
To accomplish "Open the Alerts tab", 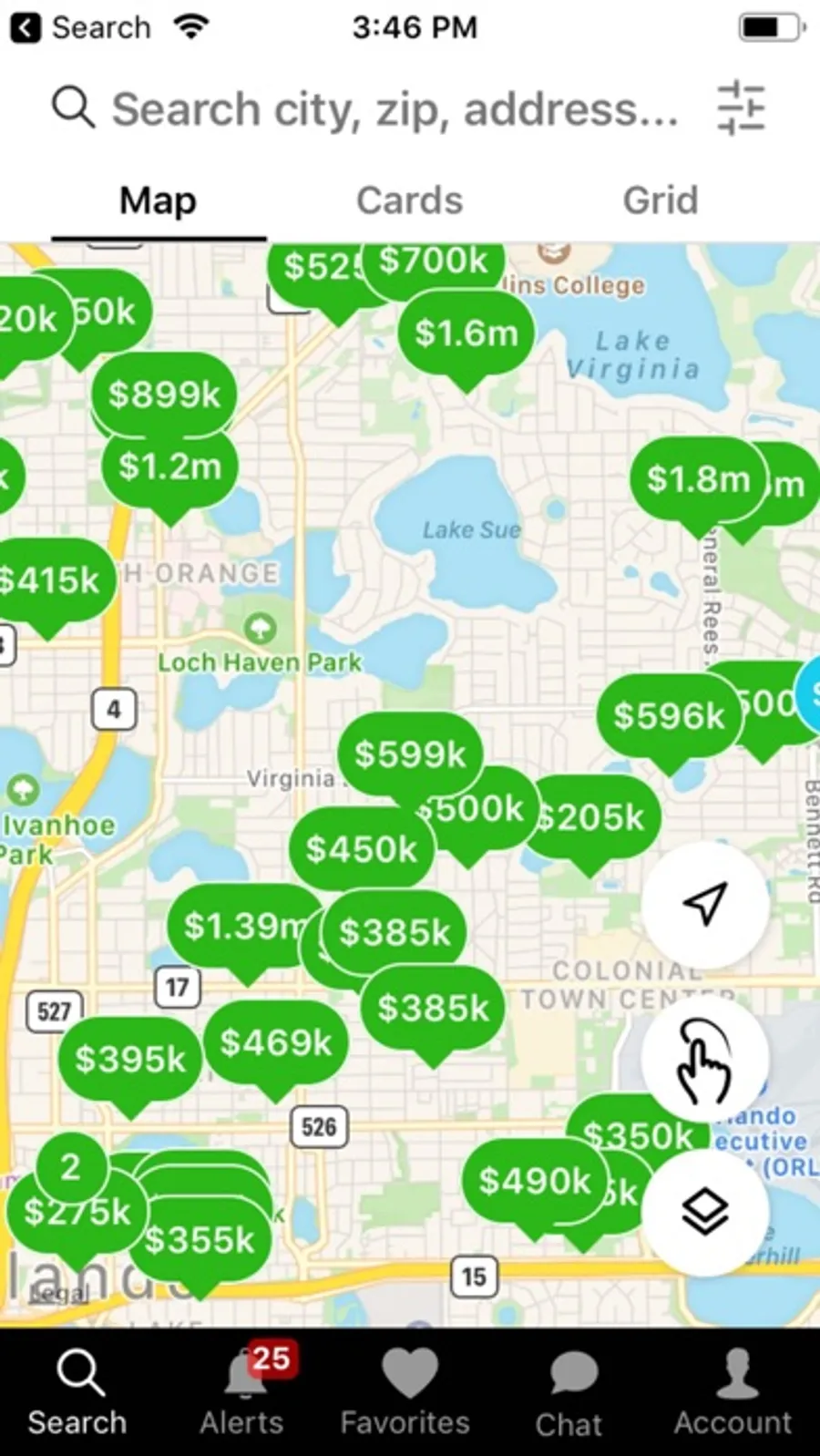I will pos(242,1392).
